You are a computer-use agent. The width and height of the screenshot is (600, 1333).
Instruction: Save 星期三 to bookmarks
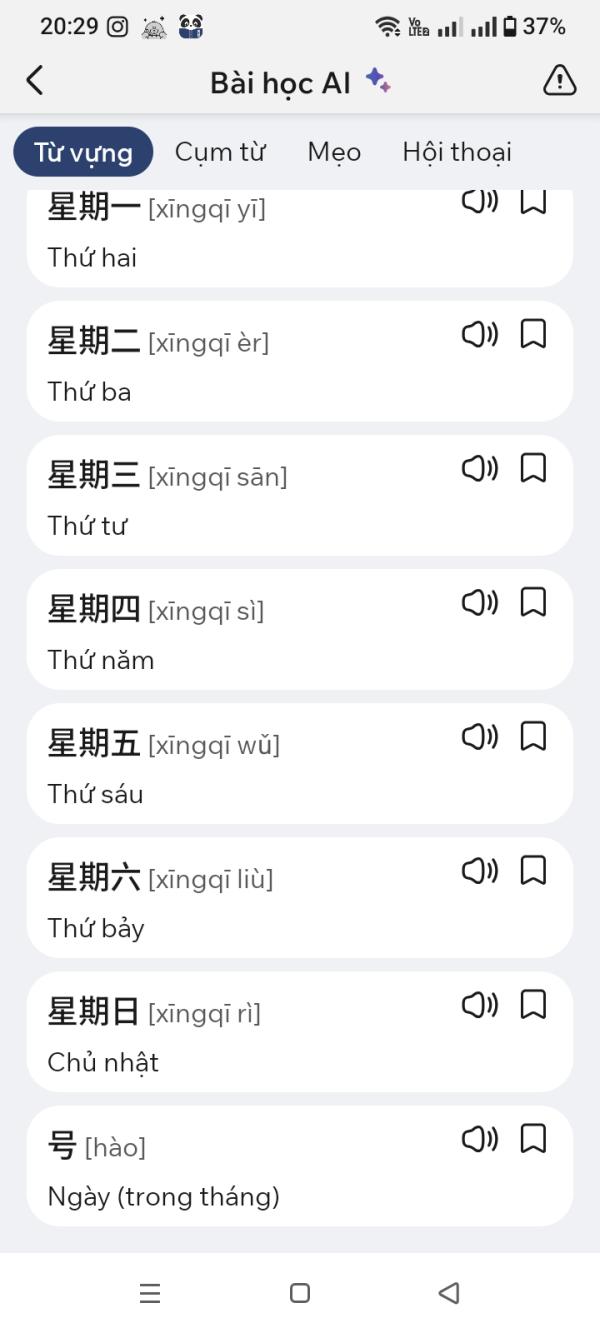534,468
